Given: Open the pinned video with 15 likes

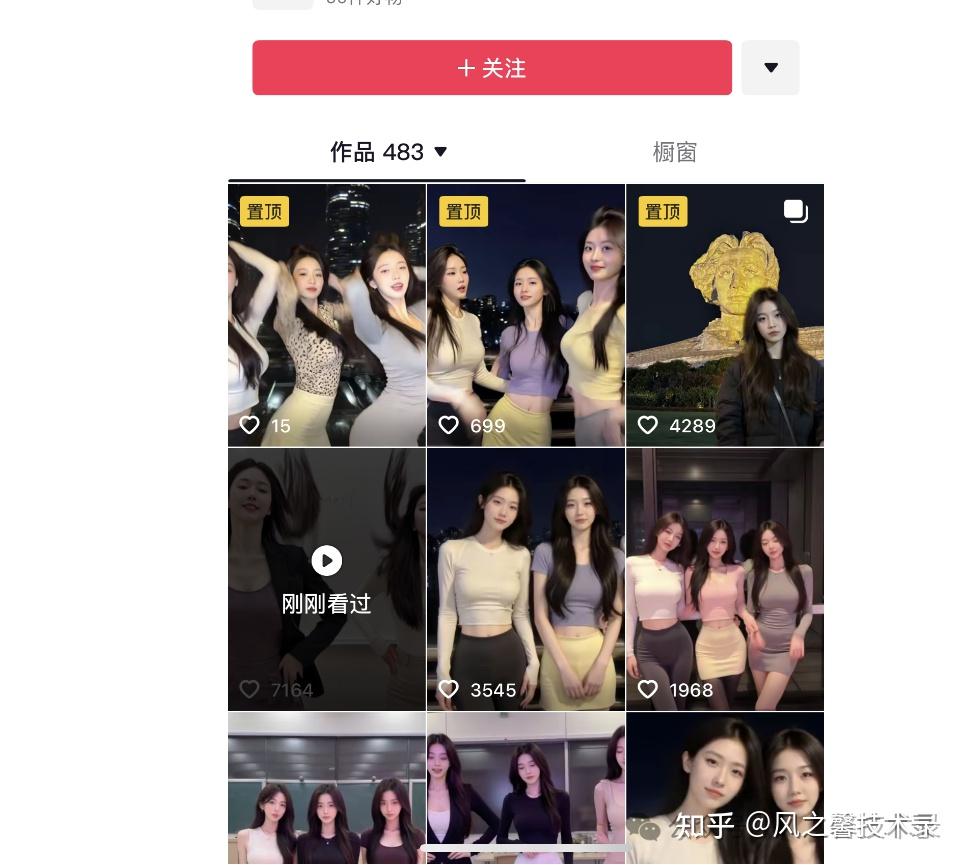Looking at the screenshot, I should [x=327, y=315].
